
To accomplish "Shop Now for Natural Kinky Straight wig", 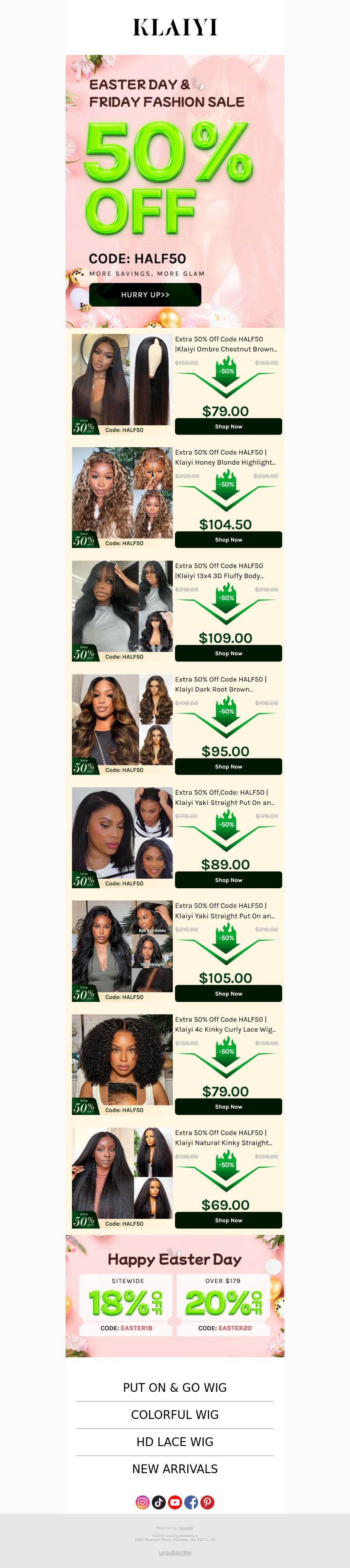I will click(x=228, y=1220).
